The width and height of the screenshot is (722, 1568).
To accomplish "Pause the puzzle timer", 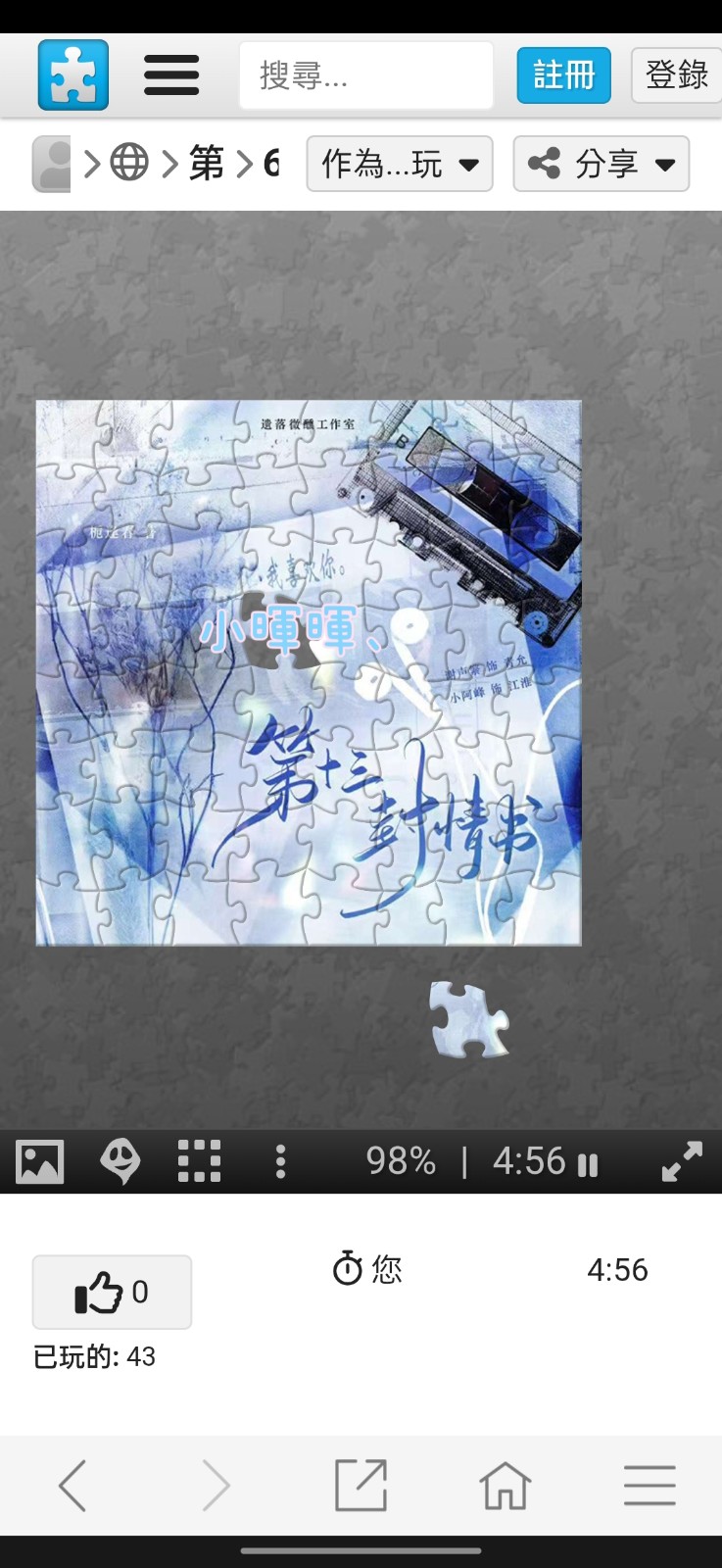I will click(588, 1164).
